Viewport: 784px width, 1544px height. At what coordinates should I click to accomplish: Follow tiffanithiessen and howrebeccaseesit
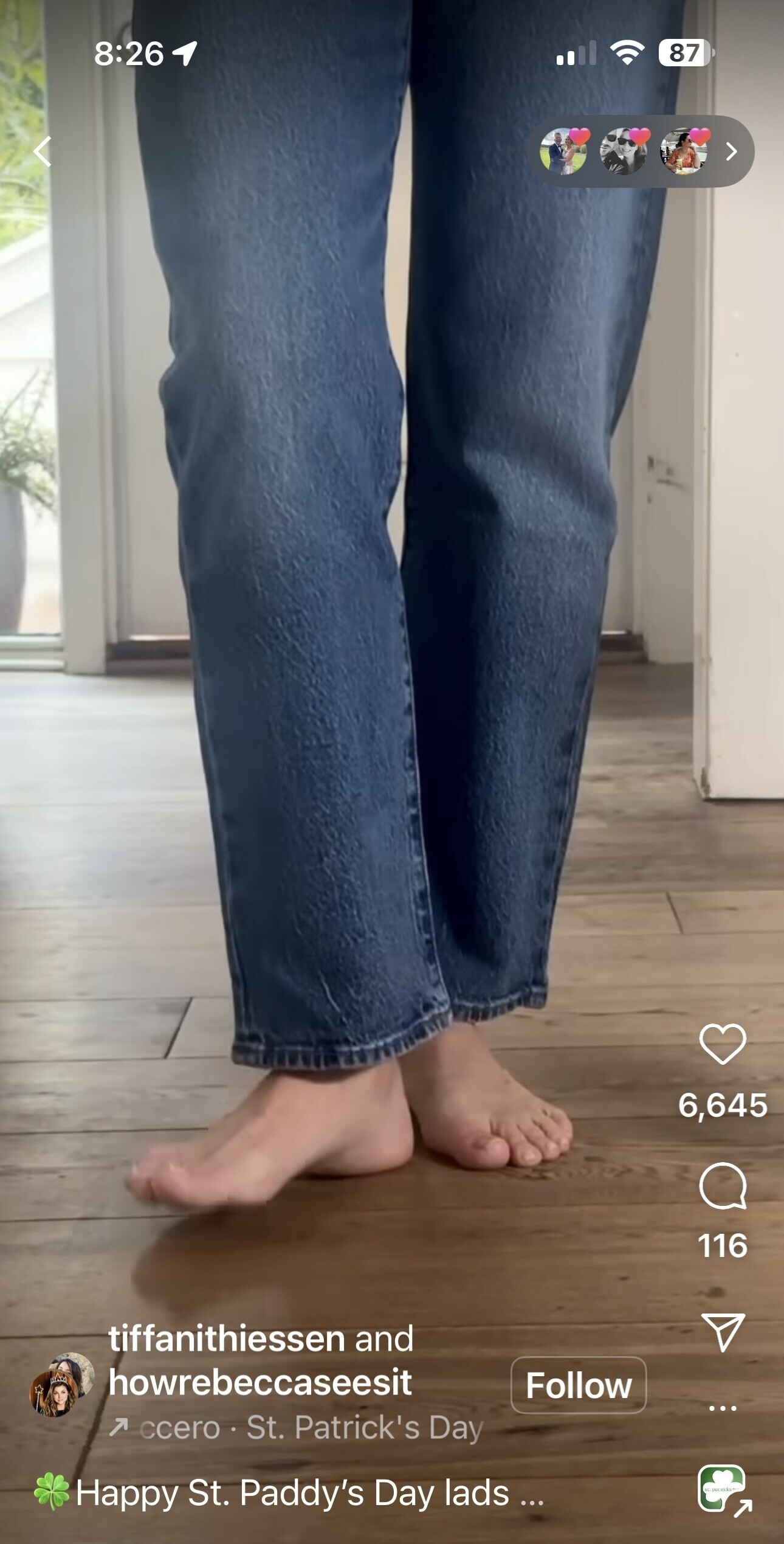pyautogui.click(x=578, y=1385)
